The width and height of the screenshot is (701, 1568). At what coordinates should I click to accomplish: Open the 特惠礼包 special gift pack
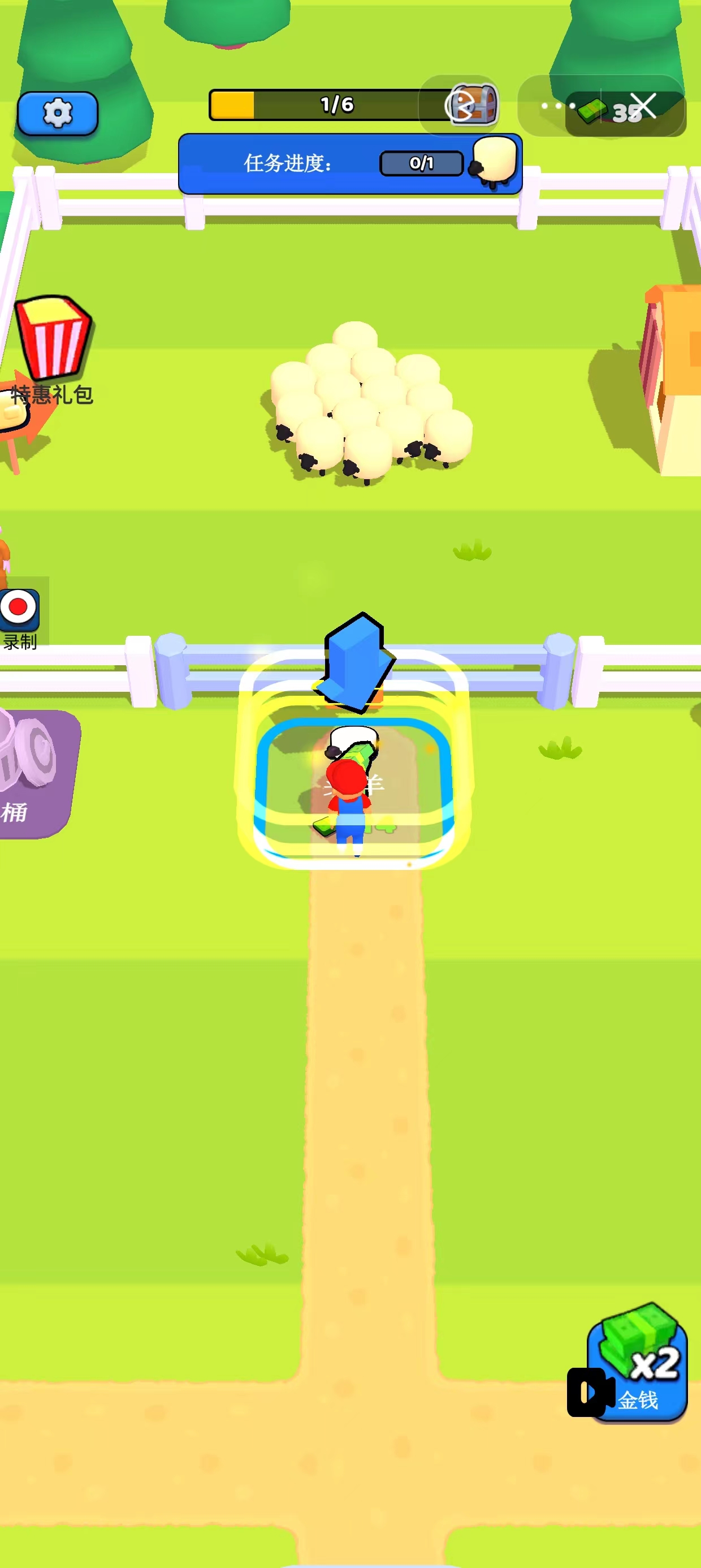[51, 352]
